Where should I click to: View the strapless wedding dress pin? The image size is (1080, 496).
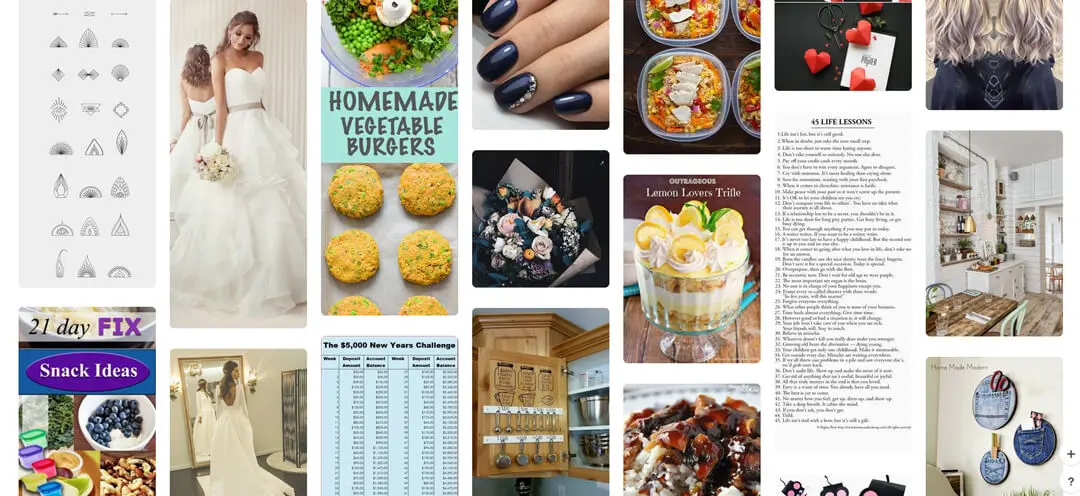(x=238, y=163)
